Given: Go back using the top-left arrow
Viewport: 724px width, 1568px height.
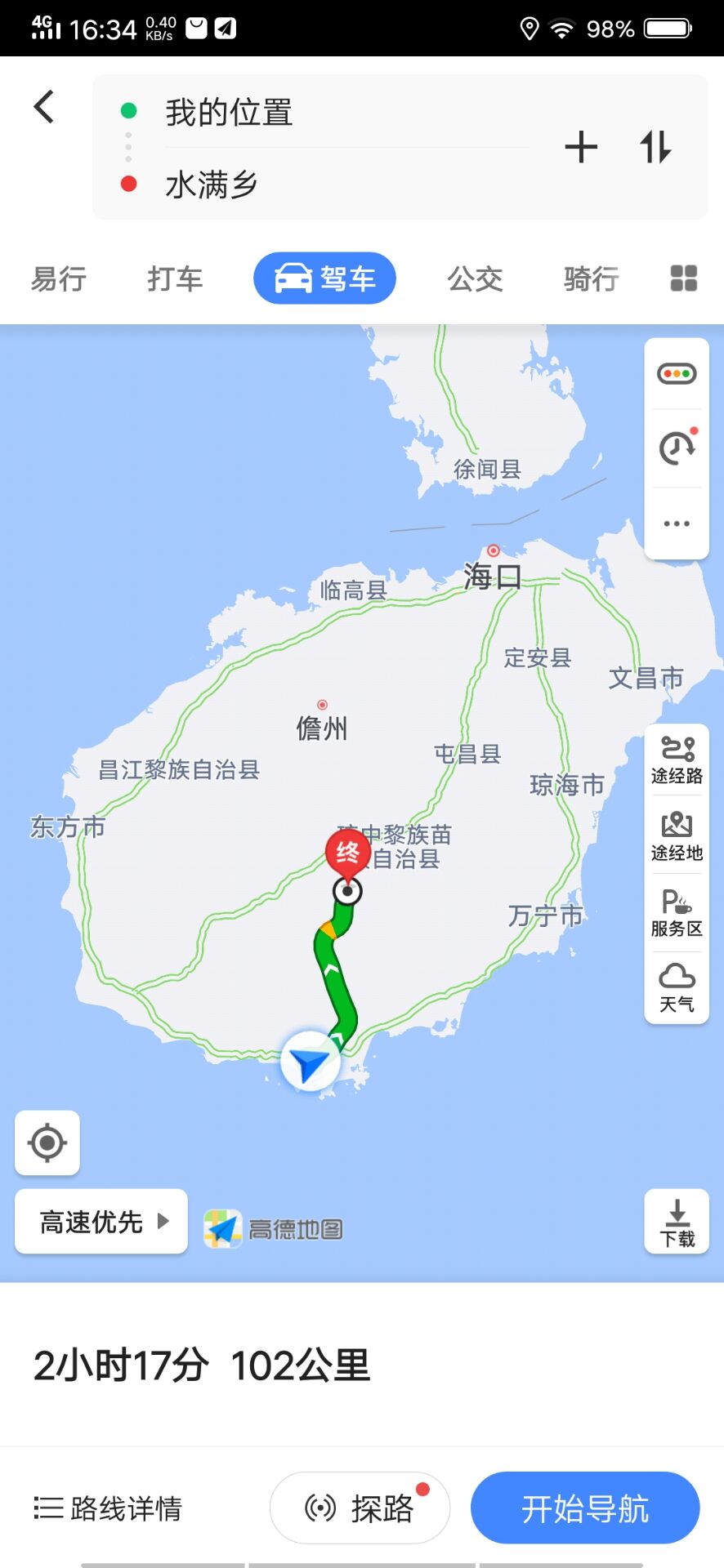Looking at the screenshot, I should click(x=44, y=107).
